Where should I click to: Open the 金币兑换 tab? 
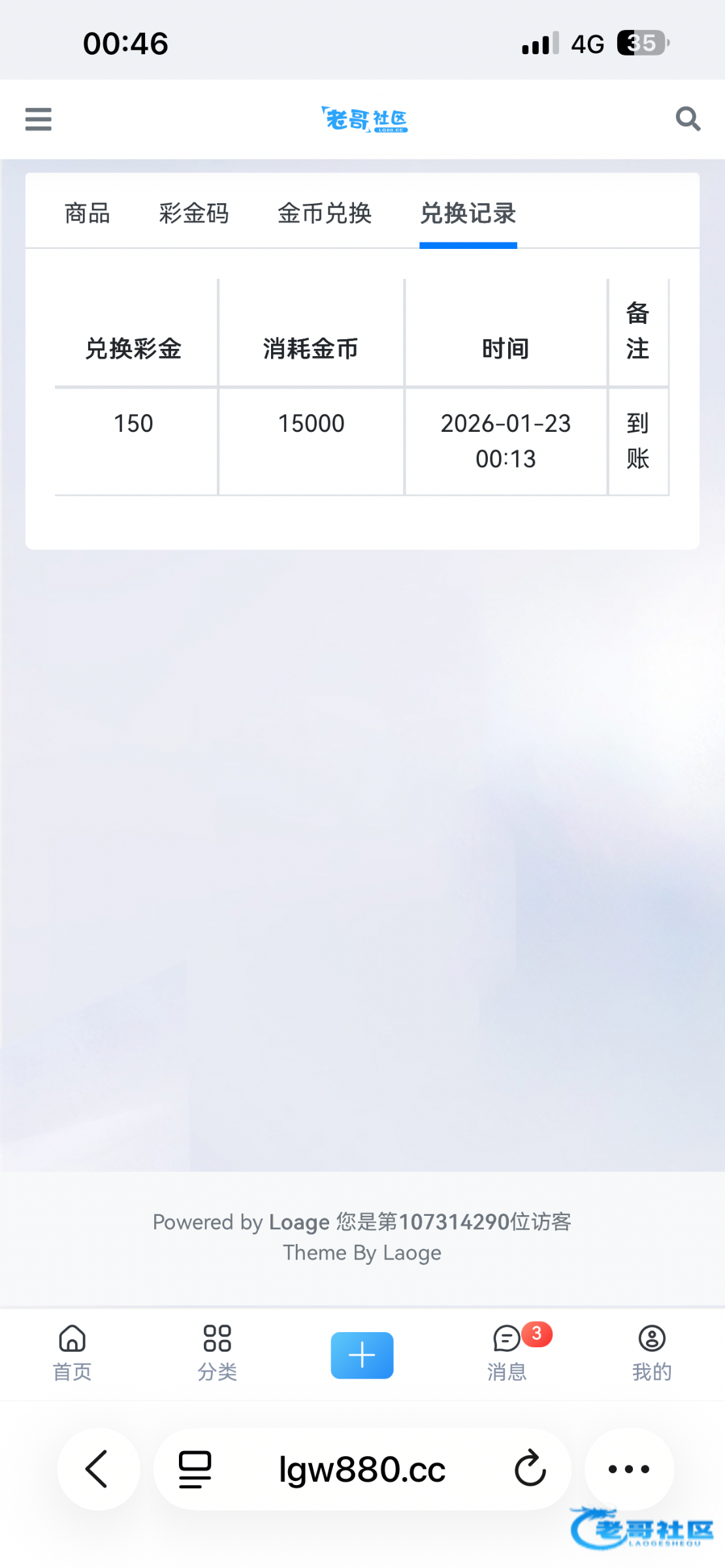325,214
